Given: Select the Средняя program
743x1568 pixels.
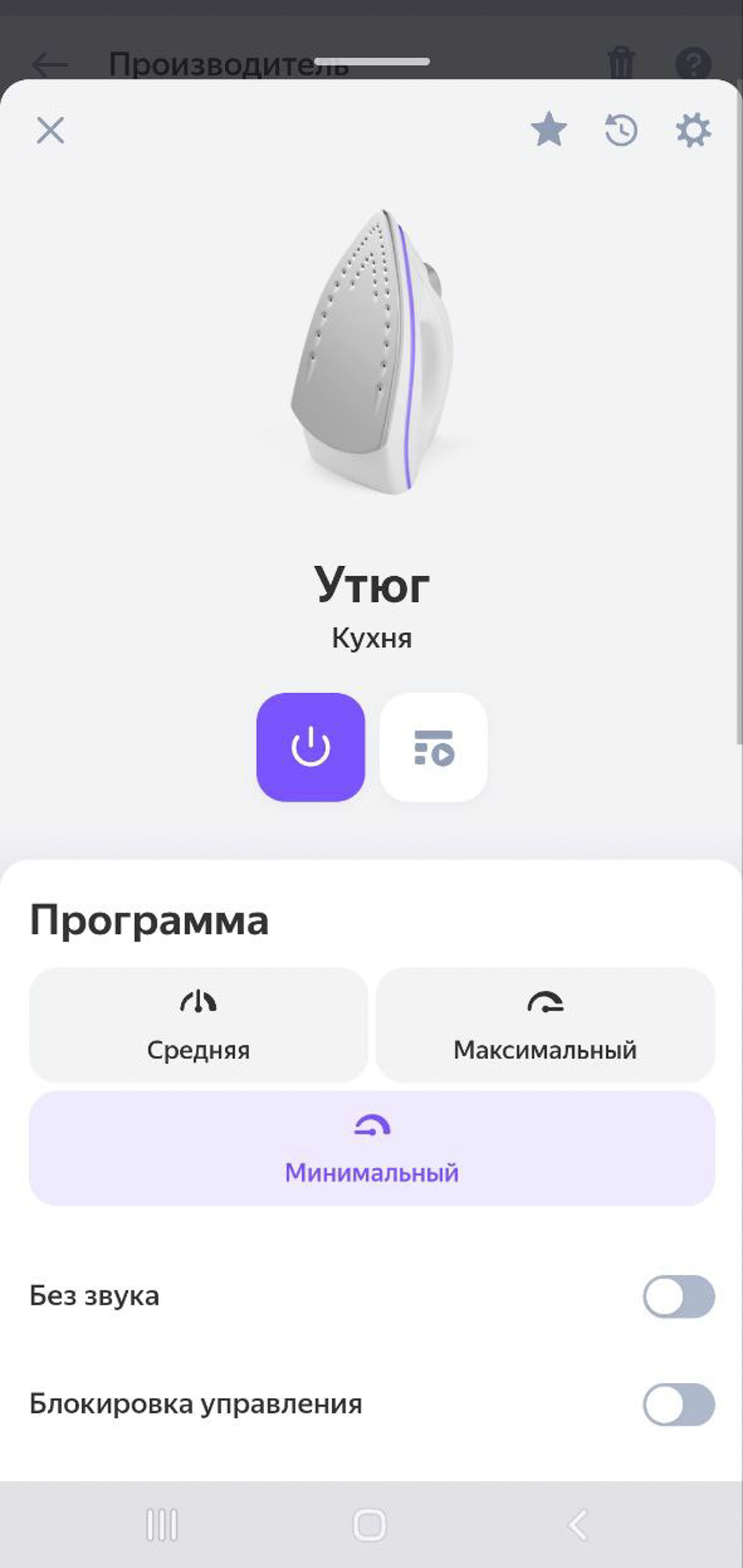Looking at the screenshot, I should click(x=198, y=1025).
